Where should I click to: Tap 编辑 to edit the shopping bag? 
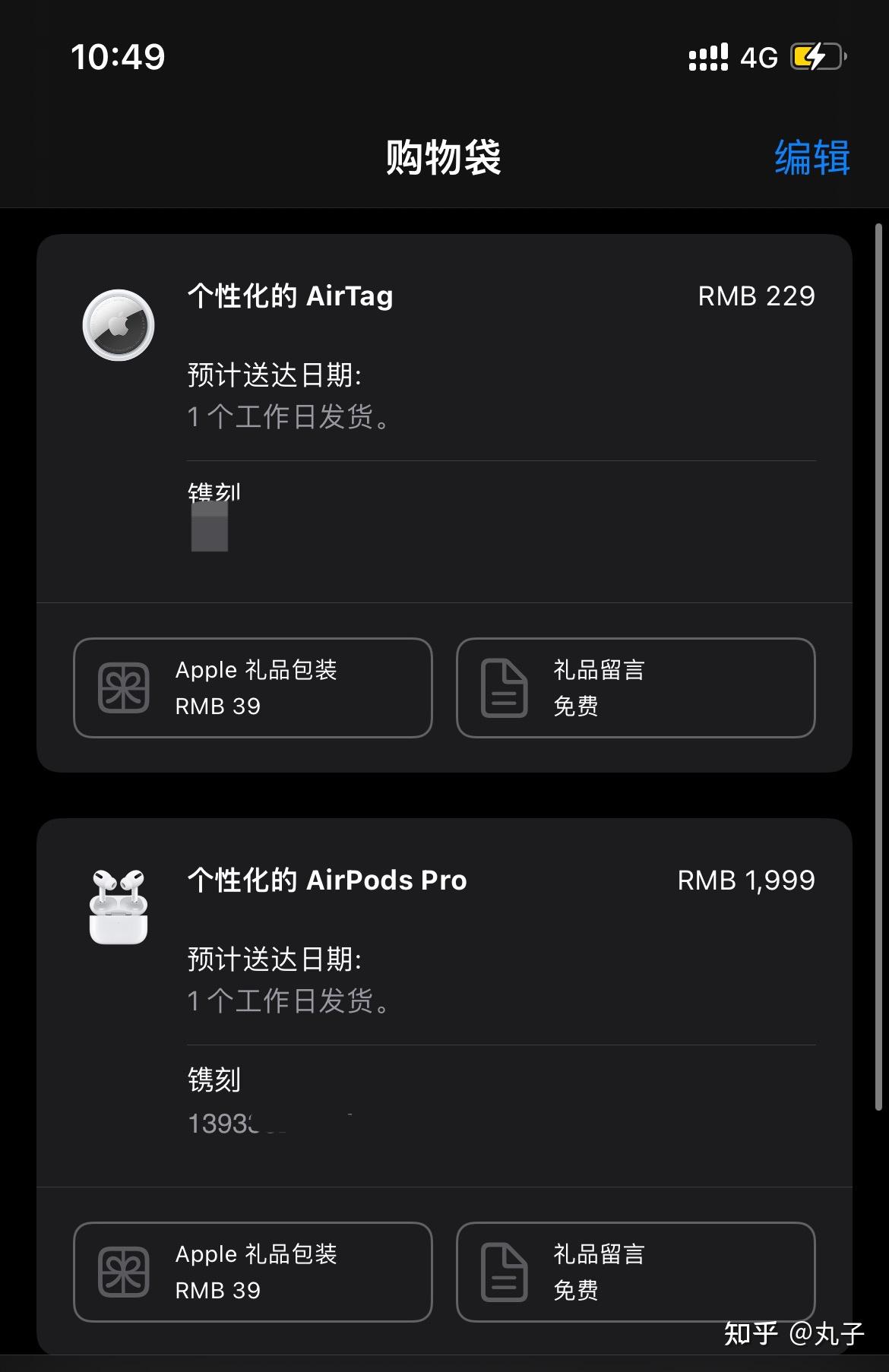tap(813, 158)
